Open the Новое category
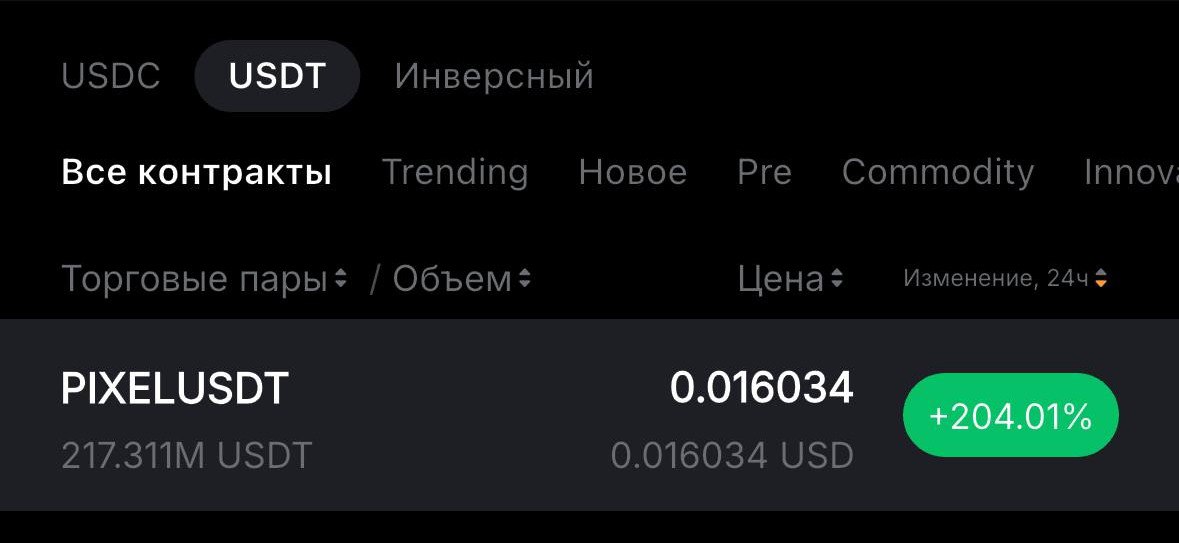1179x543 pixels. pos(632,173)
